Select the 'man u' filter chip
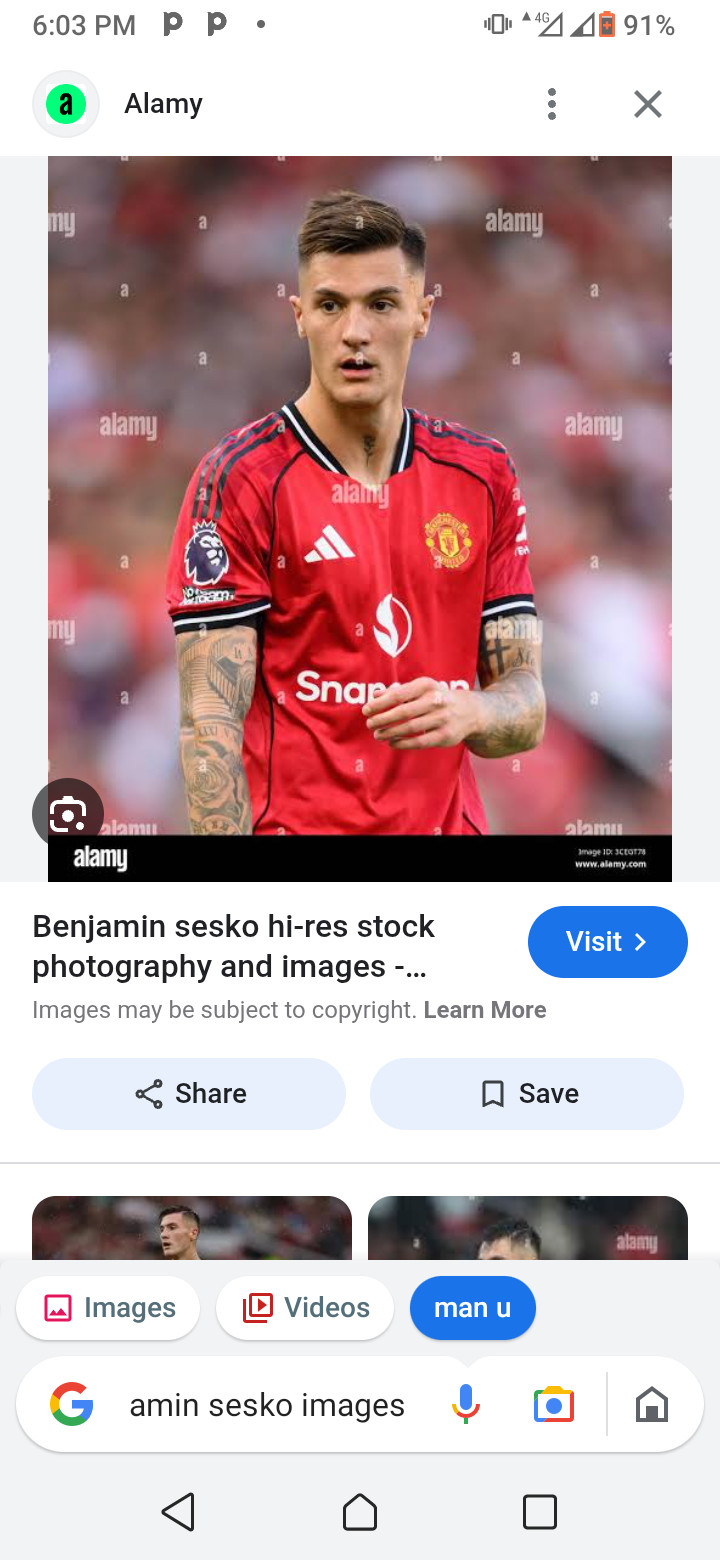This screenshot has width=720, height=1560. 472,1307
